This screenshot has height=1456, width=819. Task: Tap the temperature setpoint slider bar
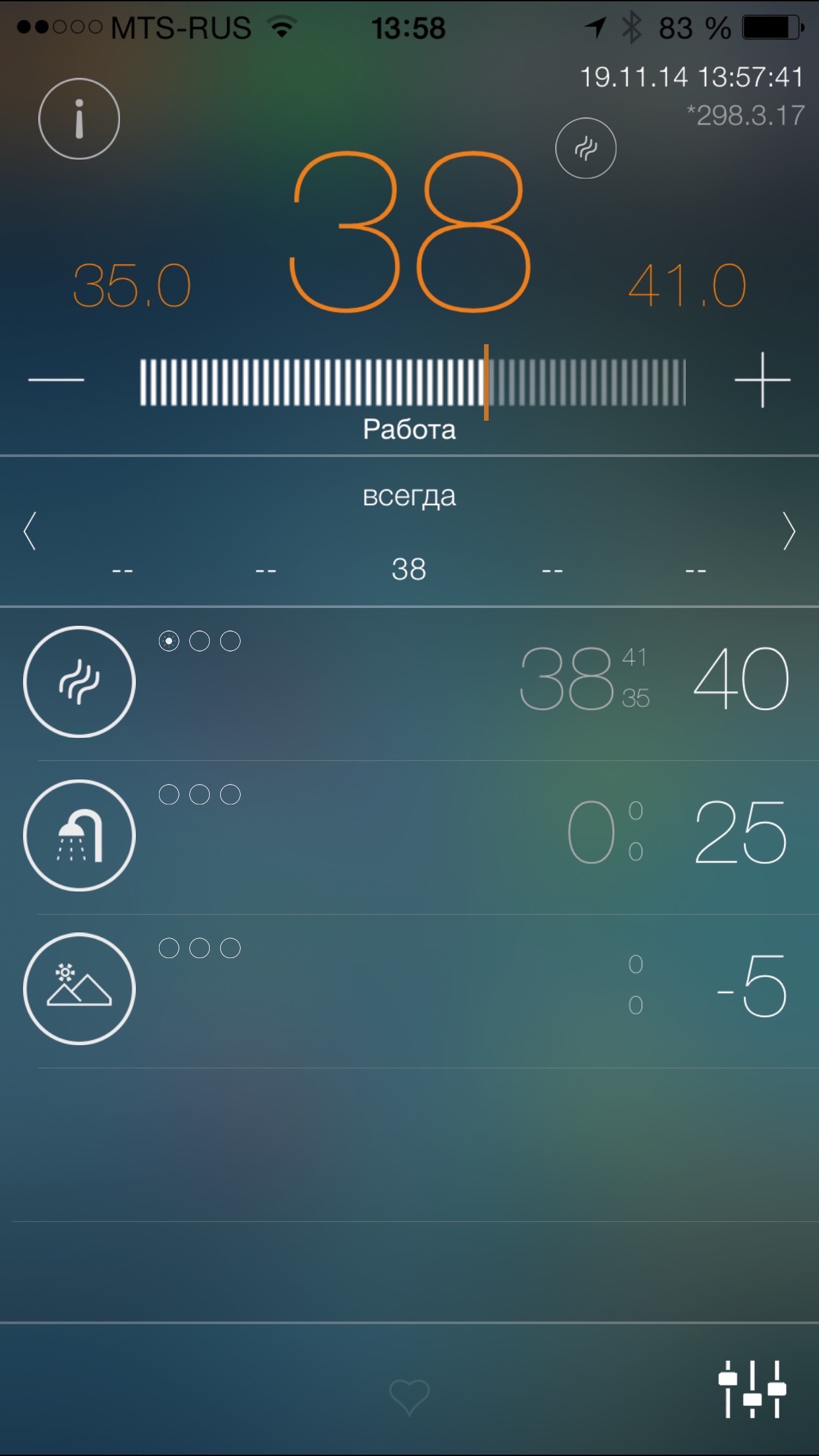[412, 382]
